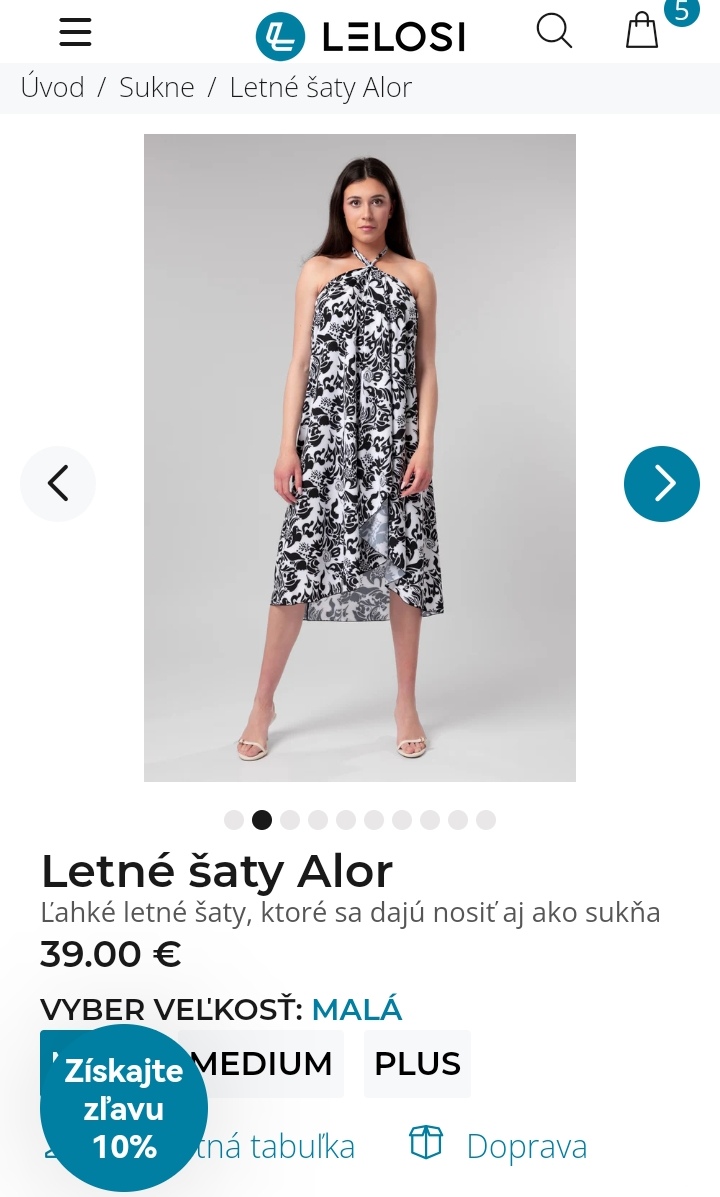
Task: Open the search icon
Action: point(553,31)
